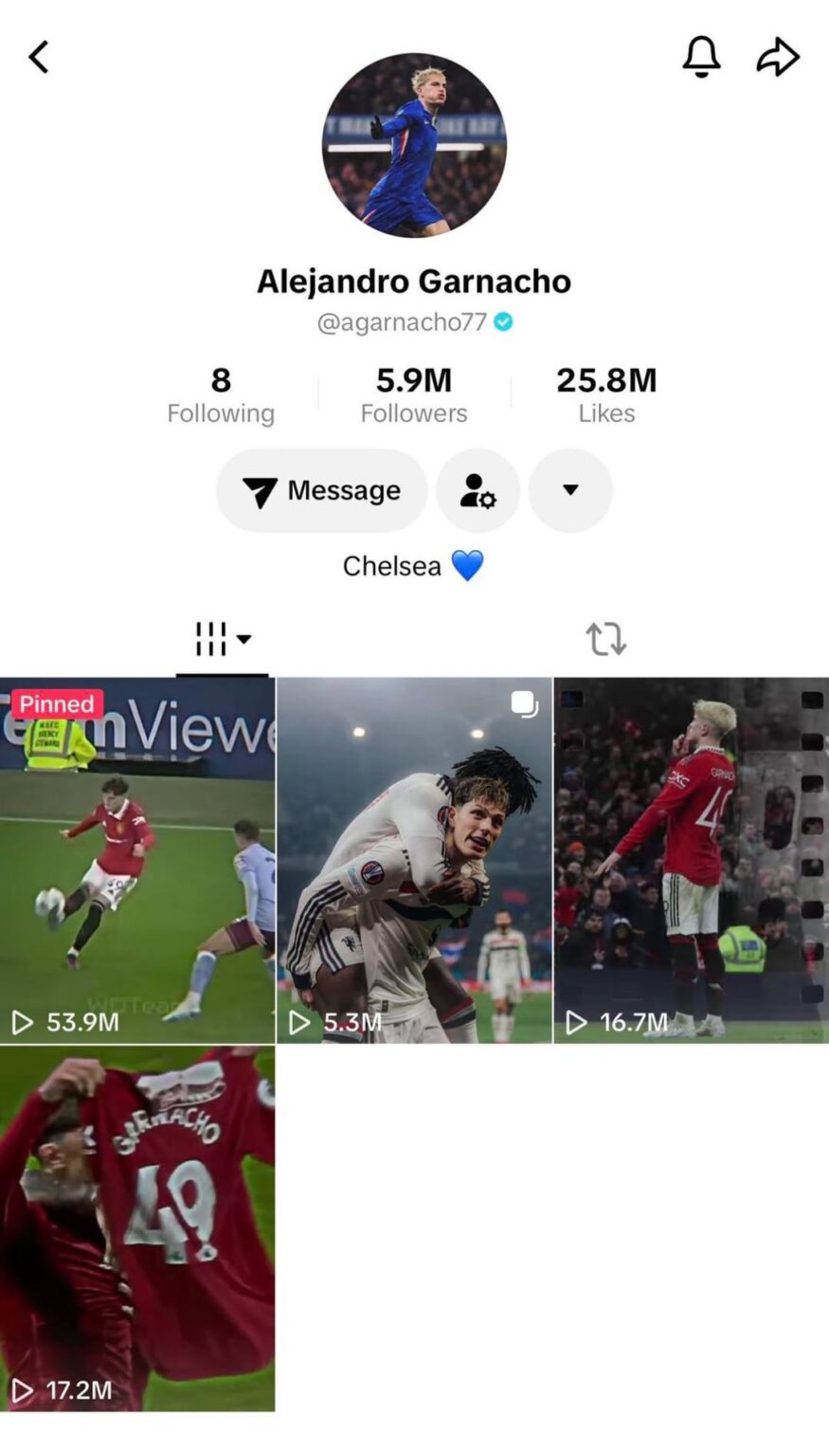The width and height of the screenshot is (829, 1456).
Task: Open the suggested accounts person icon
Action: (478, 490)
